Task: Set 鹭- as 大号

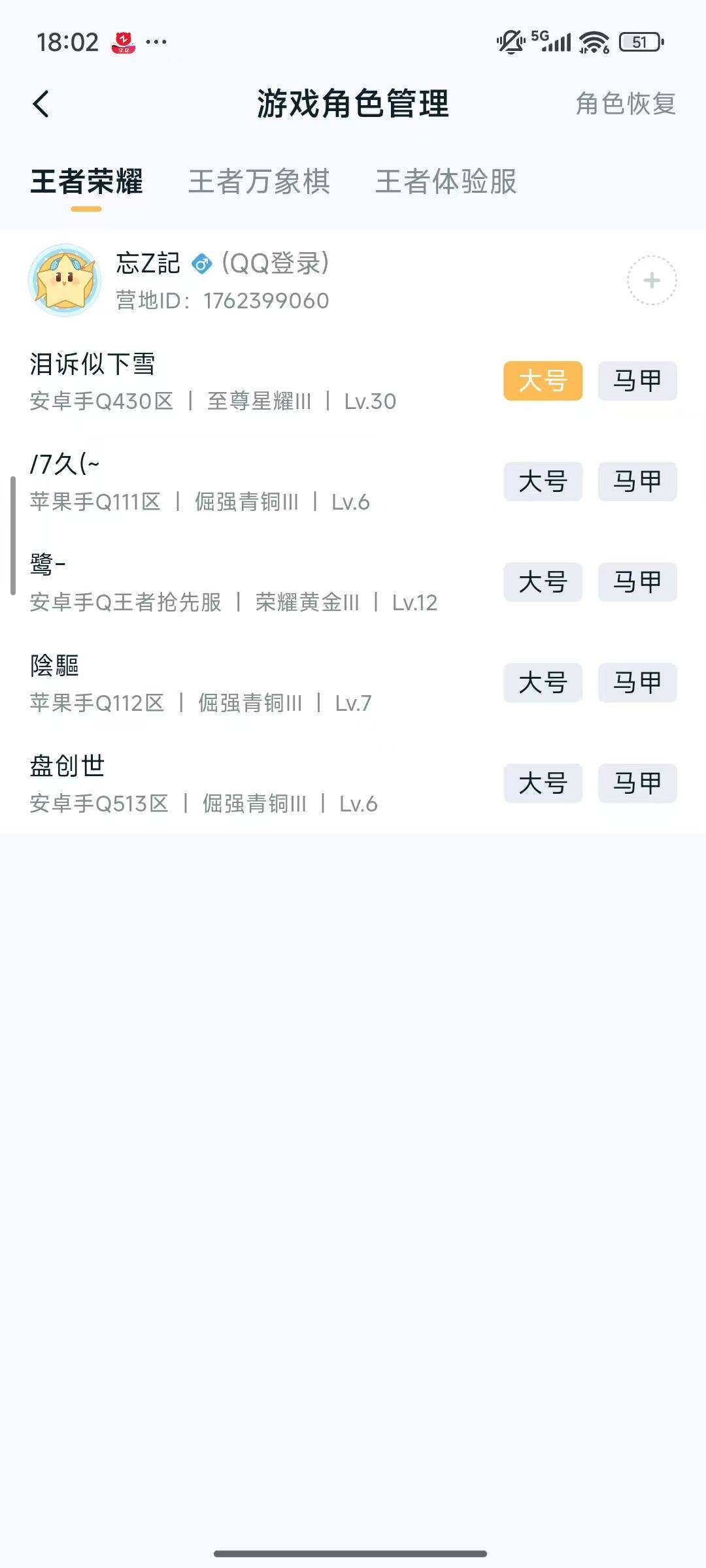Action: pyautogui.click(x=544, y=583)
